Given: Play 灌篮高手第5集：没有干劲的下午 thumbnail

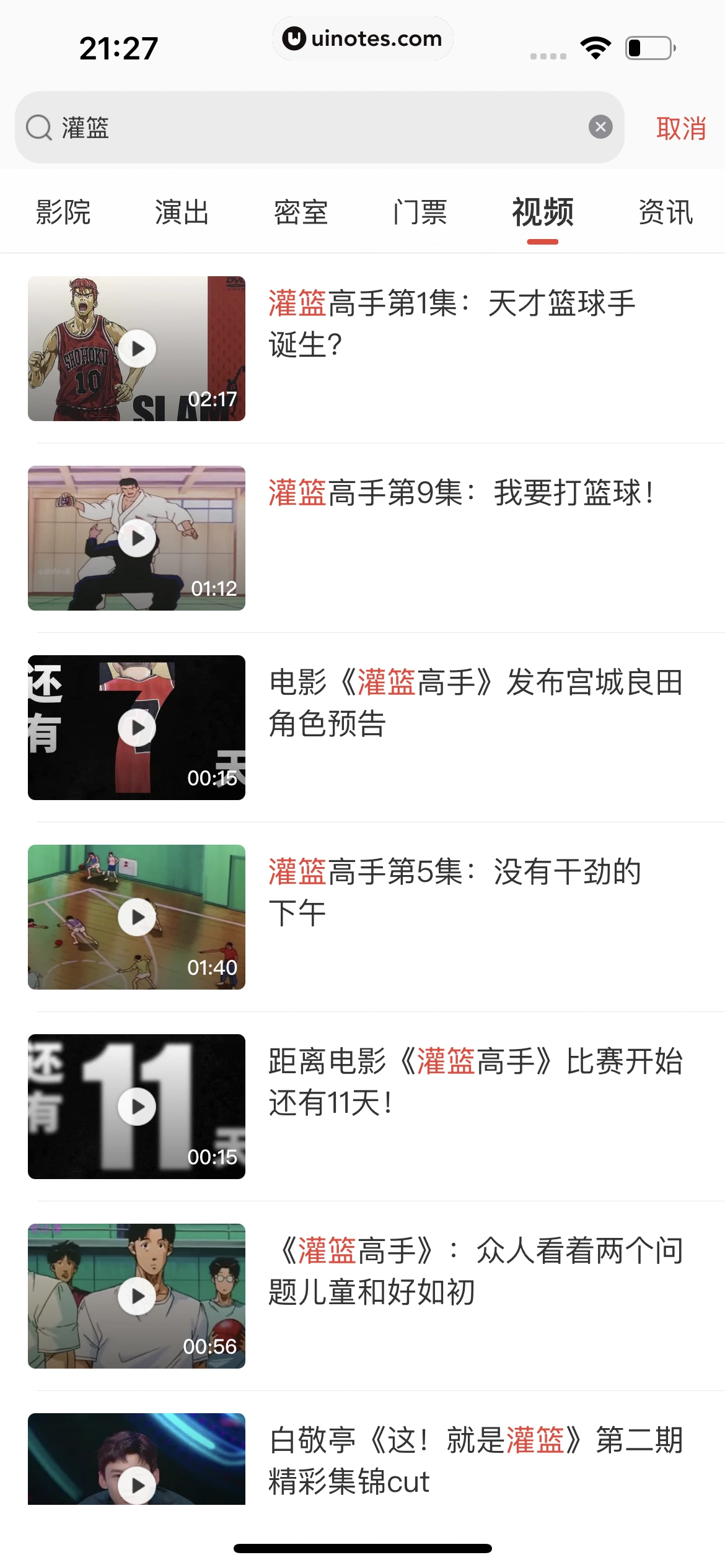Looking at the screenshot, I should (x=137, y=917).
